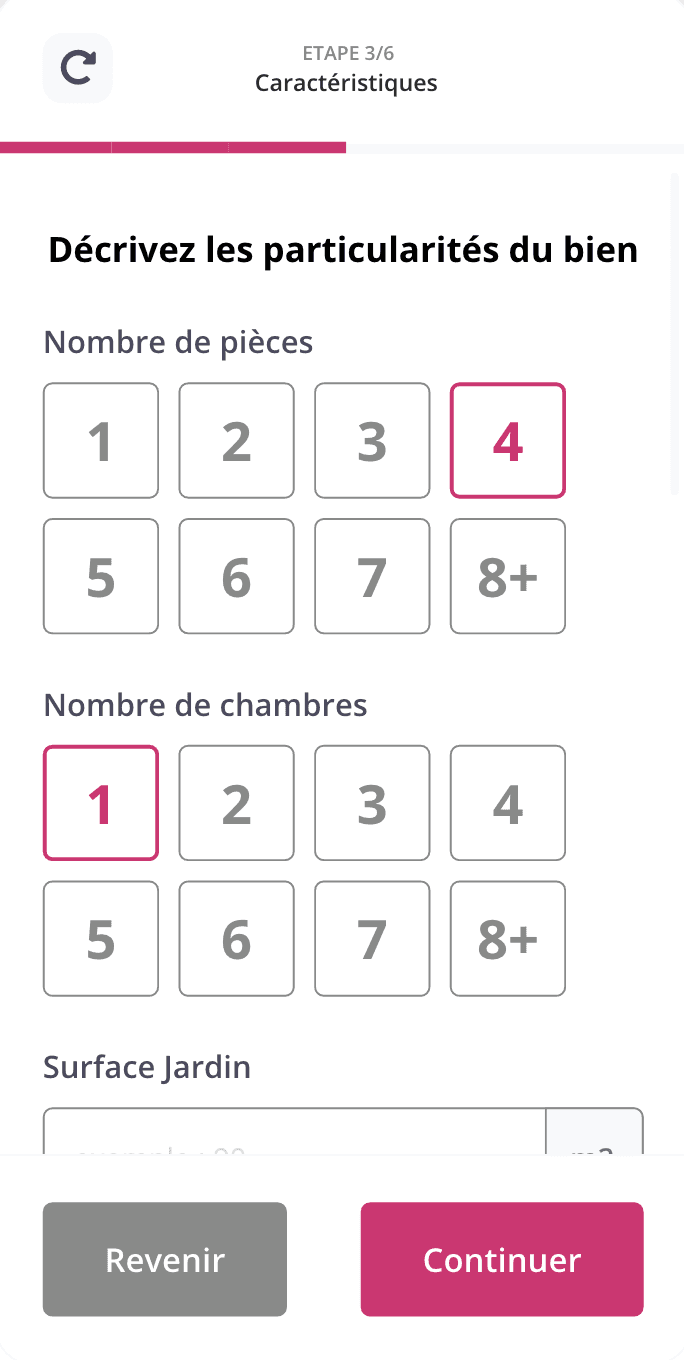Select 8+ under Nombre de chambres
This screenshot has width=684, height=1360.
click(508, 939)
